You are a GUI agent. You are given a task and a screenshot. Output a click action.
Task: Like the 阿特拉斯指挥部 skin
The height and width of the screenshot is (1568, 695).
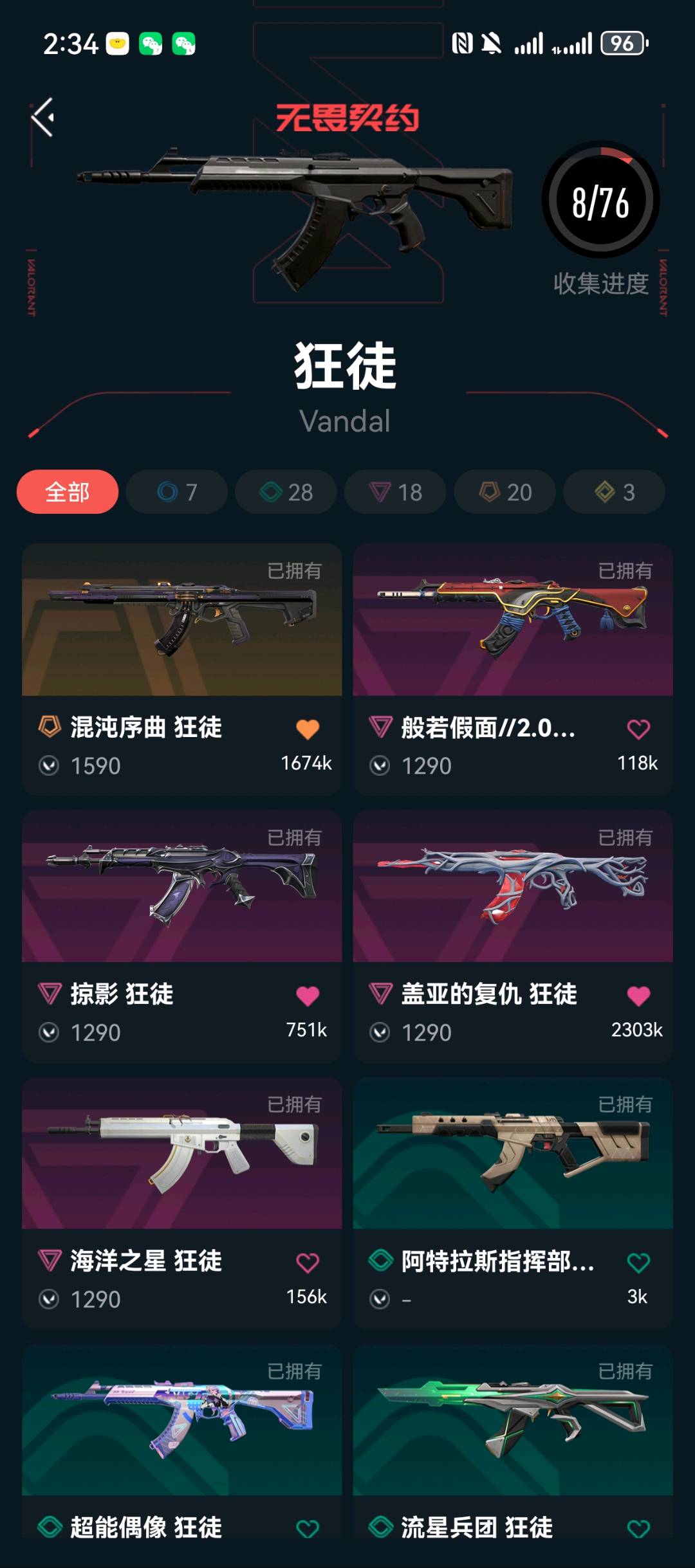(638, 1263)
